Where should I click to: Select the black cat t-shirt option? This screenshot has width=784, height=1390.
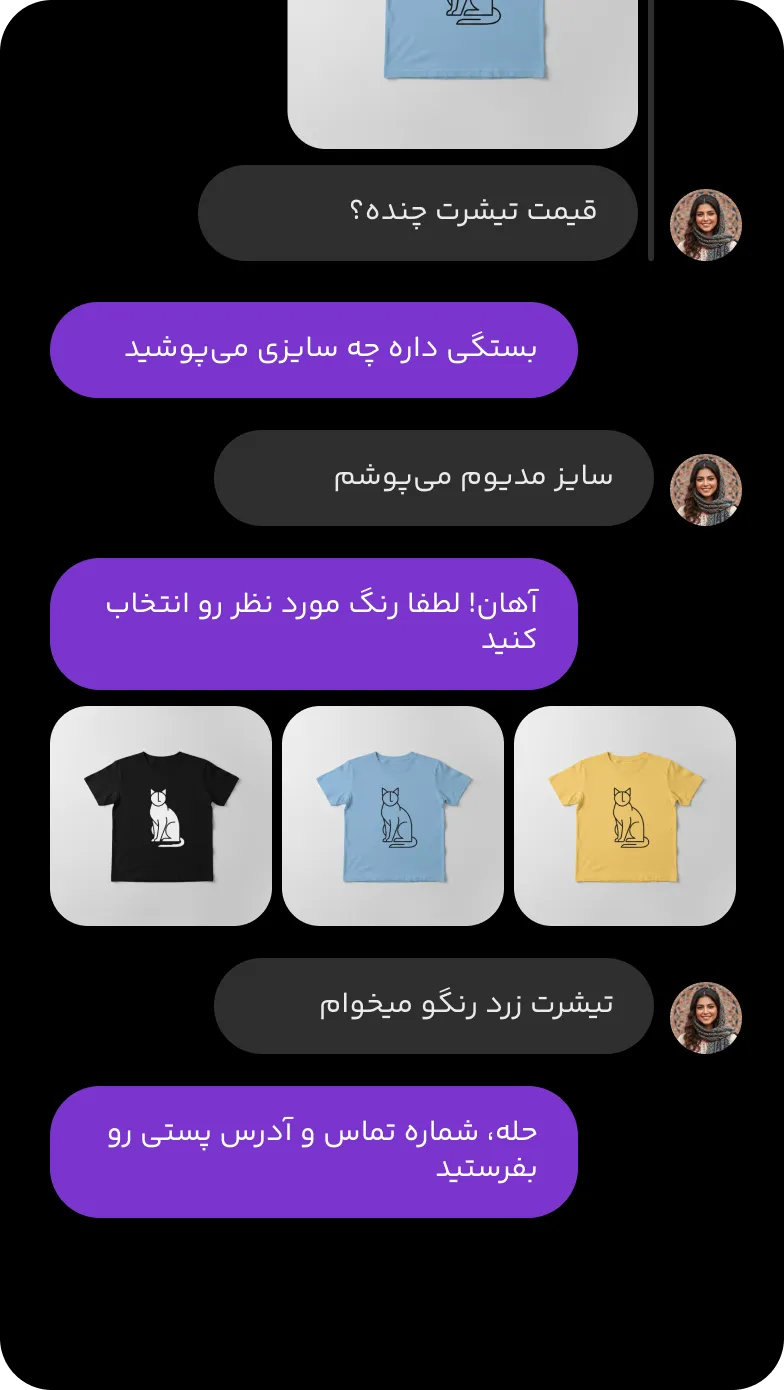point(161,816)
